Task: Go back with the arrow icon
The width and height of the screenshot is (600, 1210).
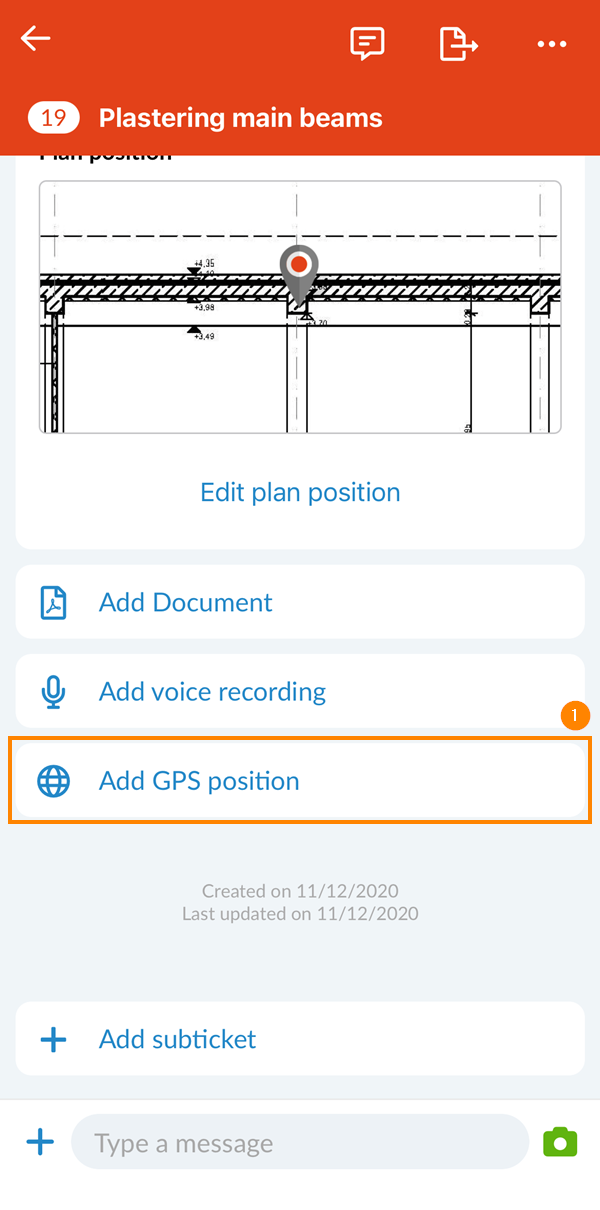Action: tap(36, 40)
